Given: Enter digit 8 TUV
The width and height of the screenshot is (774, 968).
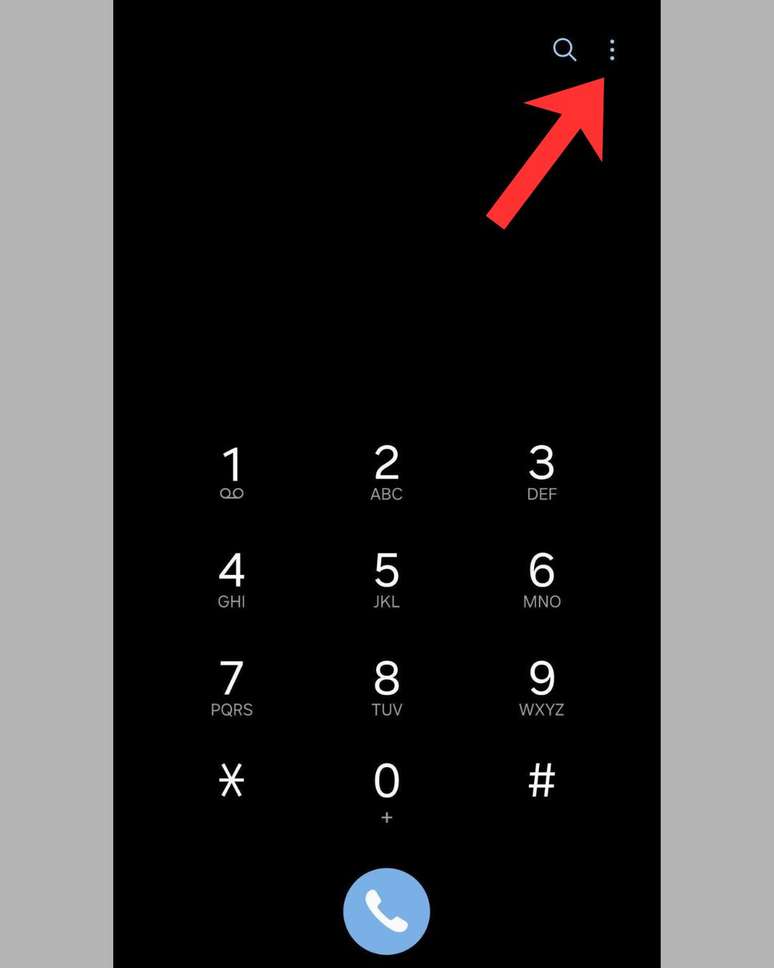Looking at the screenshot, I should [387, 689].
